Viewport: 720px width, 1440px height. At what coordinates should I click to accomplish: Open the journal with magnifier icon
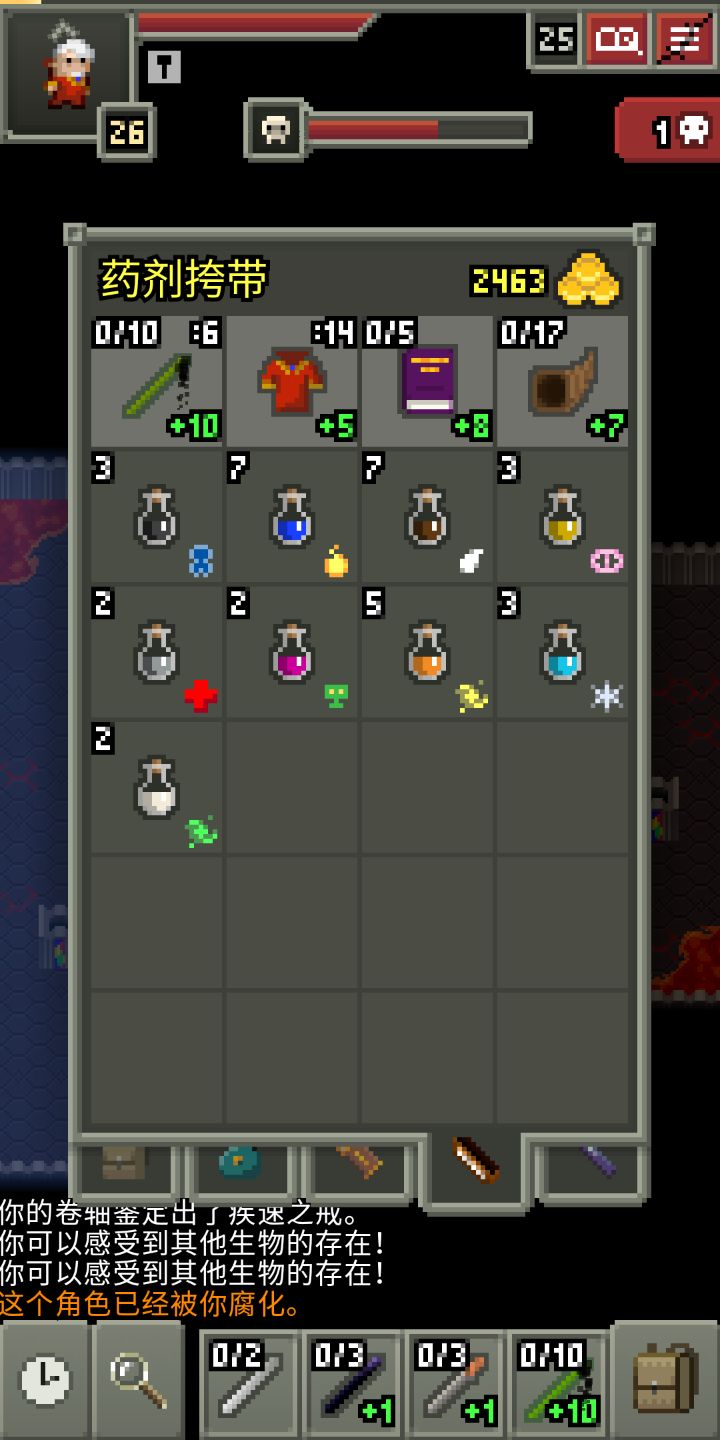pyautogui.click(x=615, y=39)
